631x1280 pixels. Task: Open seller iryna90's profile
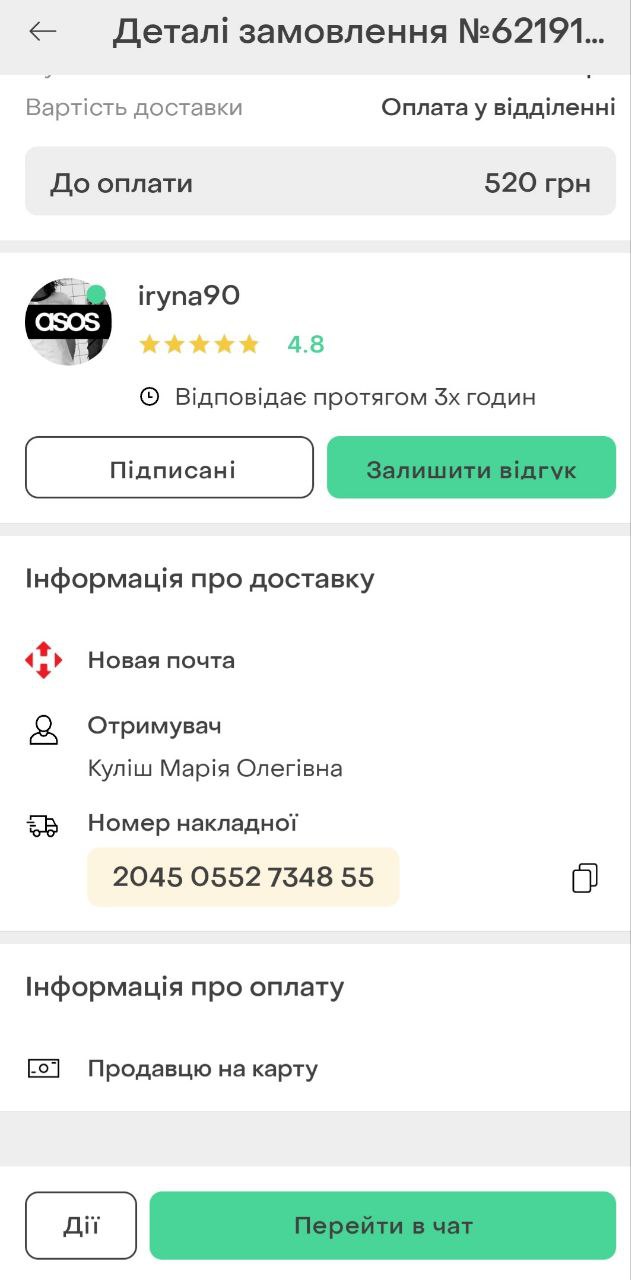point(188,297)
